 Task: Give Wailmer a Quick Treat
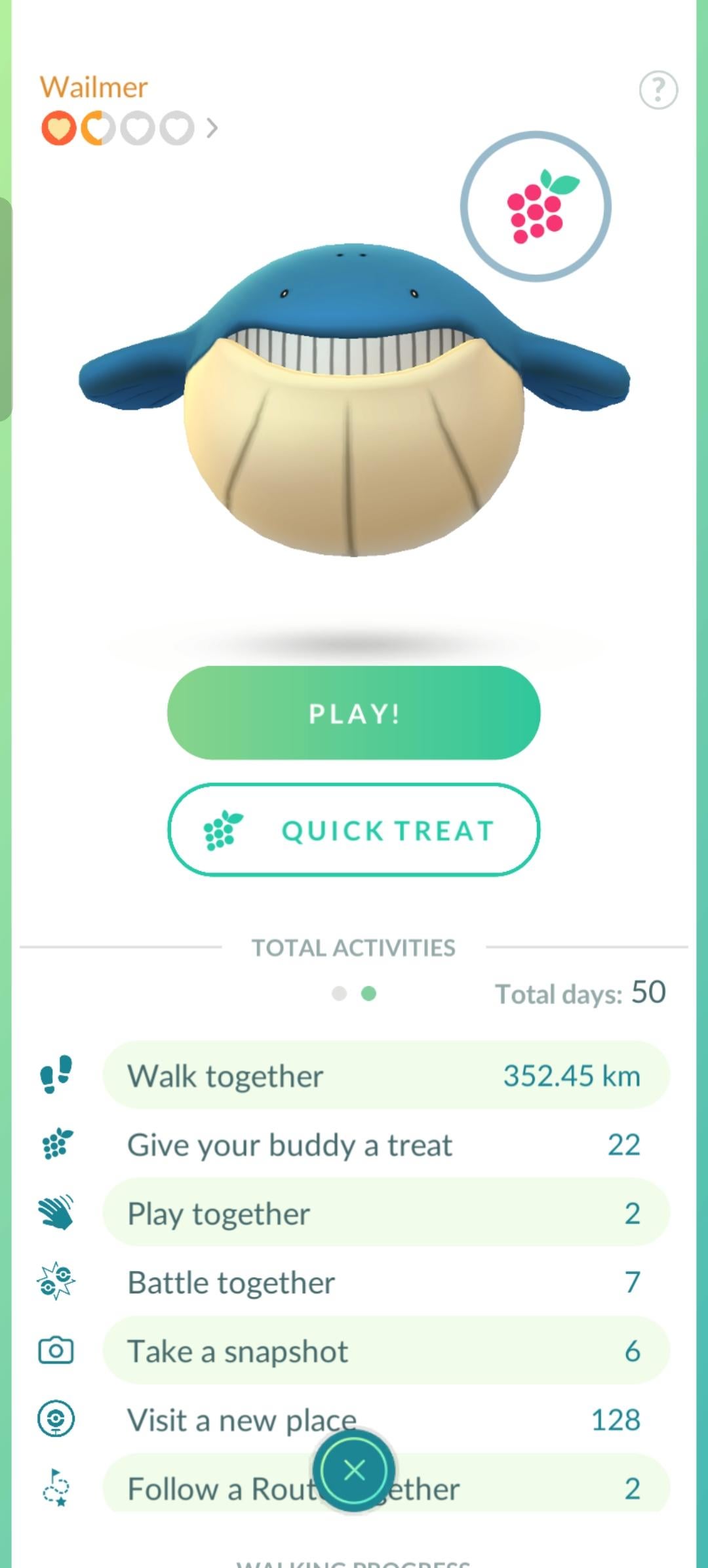click(x=354, y=830)
